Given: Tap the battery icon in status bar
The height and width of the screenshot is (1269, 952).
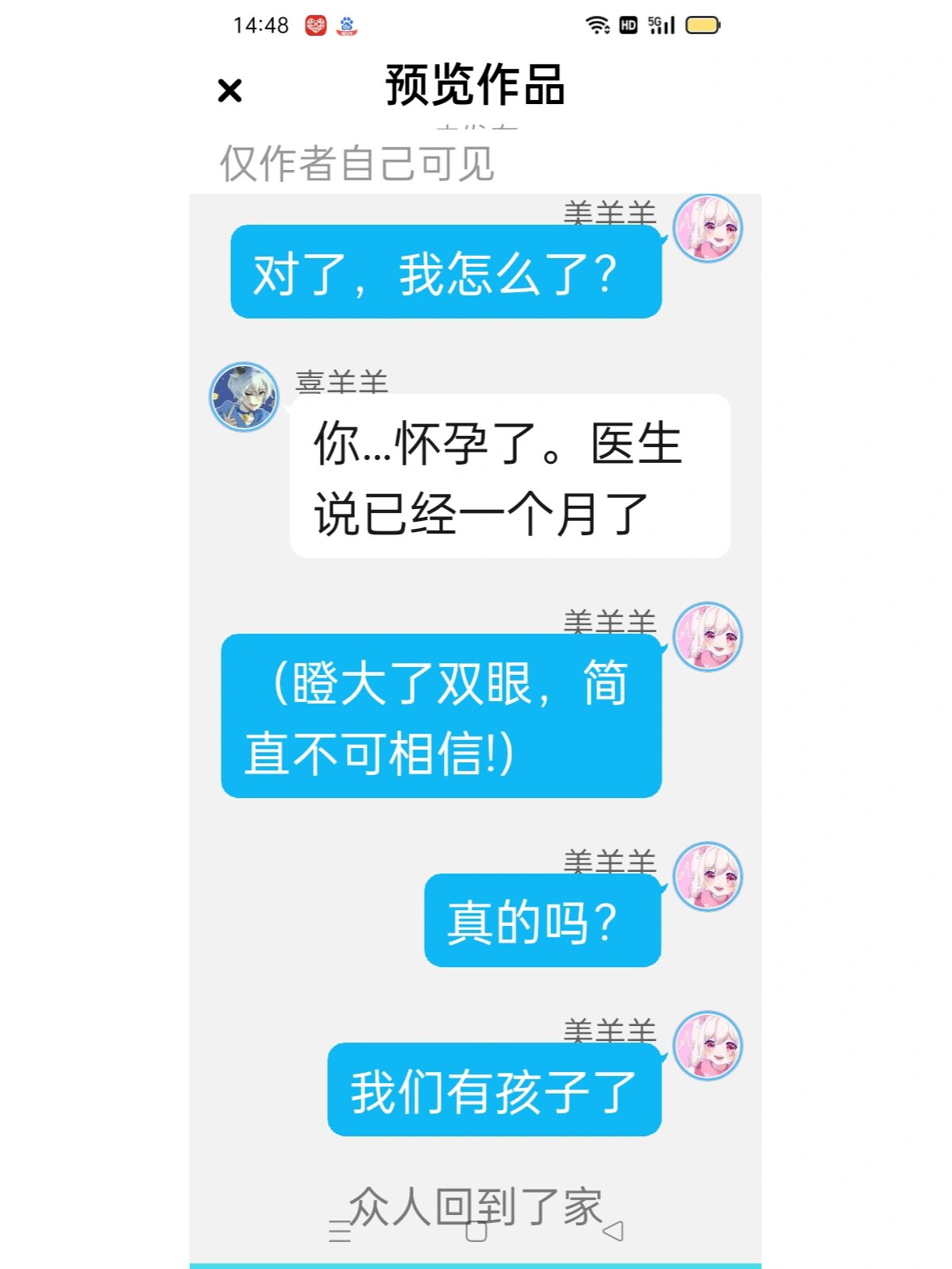Looking at the screenshot, I should (x=700, y=25).
